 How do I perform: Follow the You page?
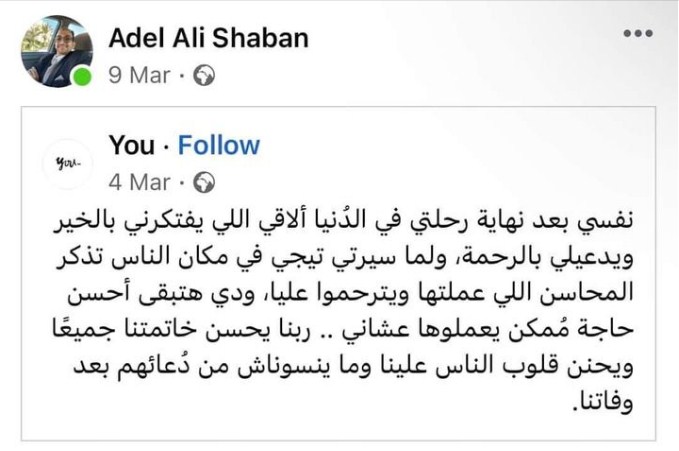(218, 146)
